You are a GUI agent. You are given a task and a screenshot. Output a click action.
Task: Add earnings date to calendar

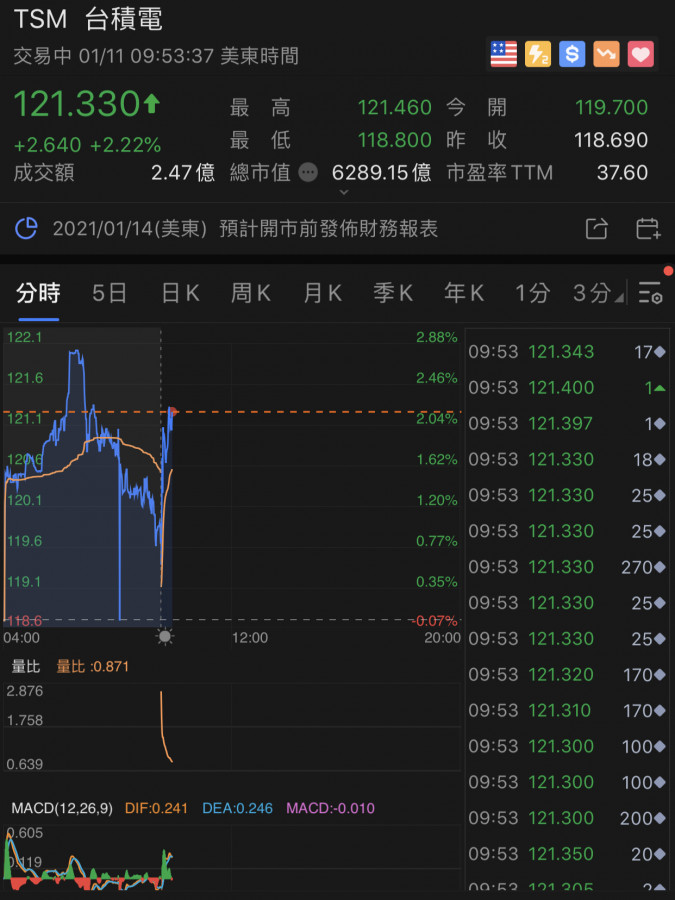click(648, 229)
